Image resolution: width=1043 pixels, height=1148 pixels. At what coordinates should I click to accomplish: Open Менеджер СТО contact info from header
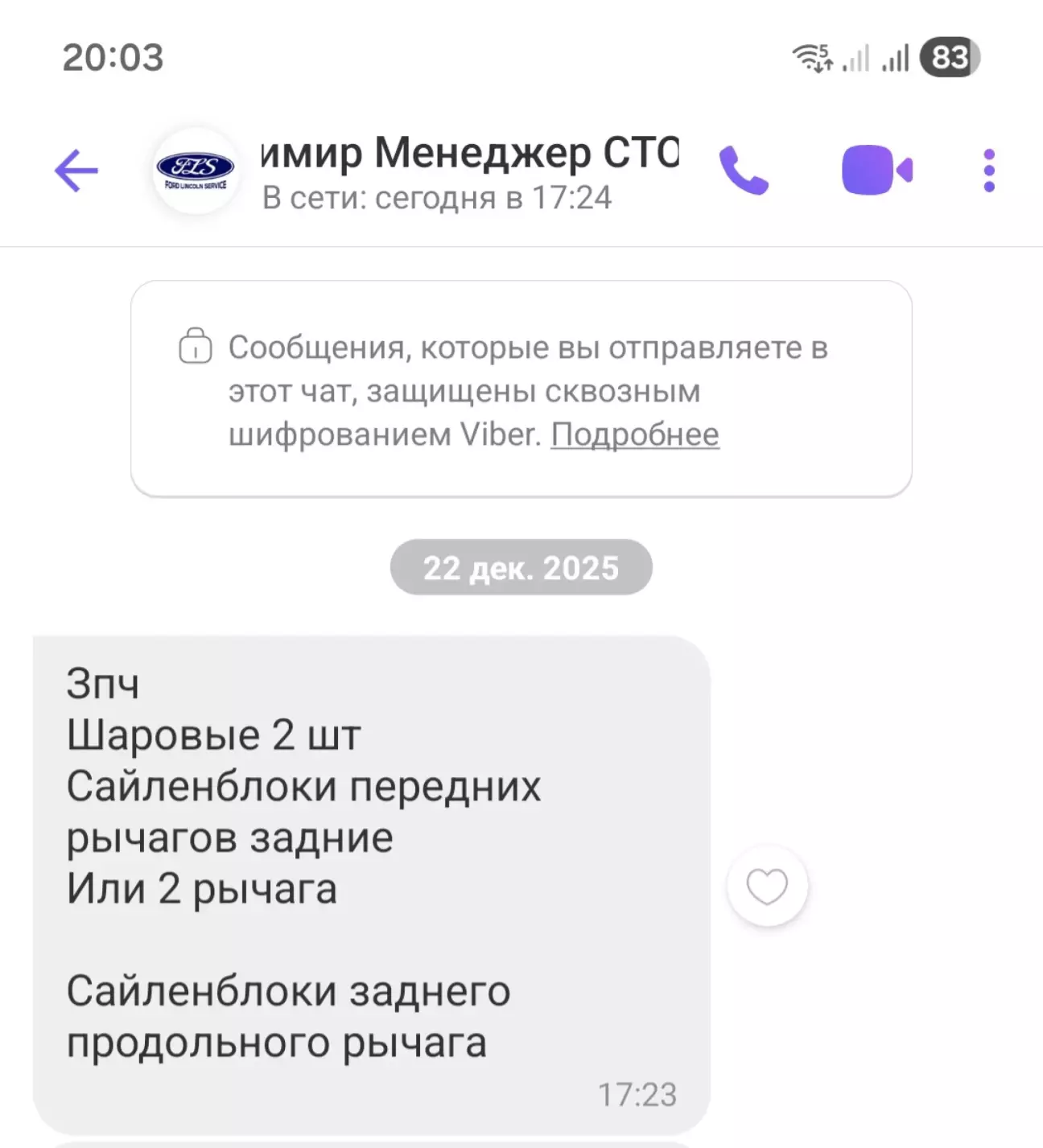469,171
